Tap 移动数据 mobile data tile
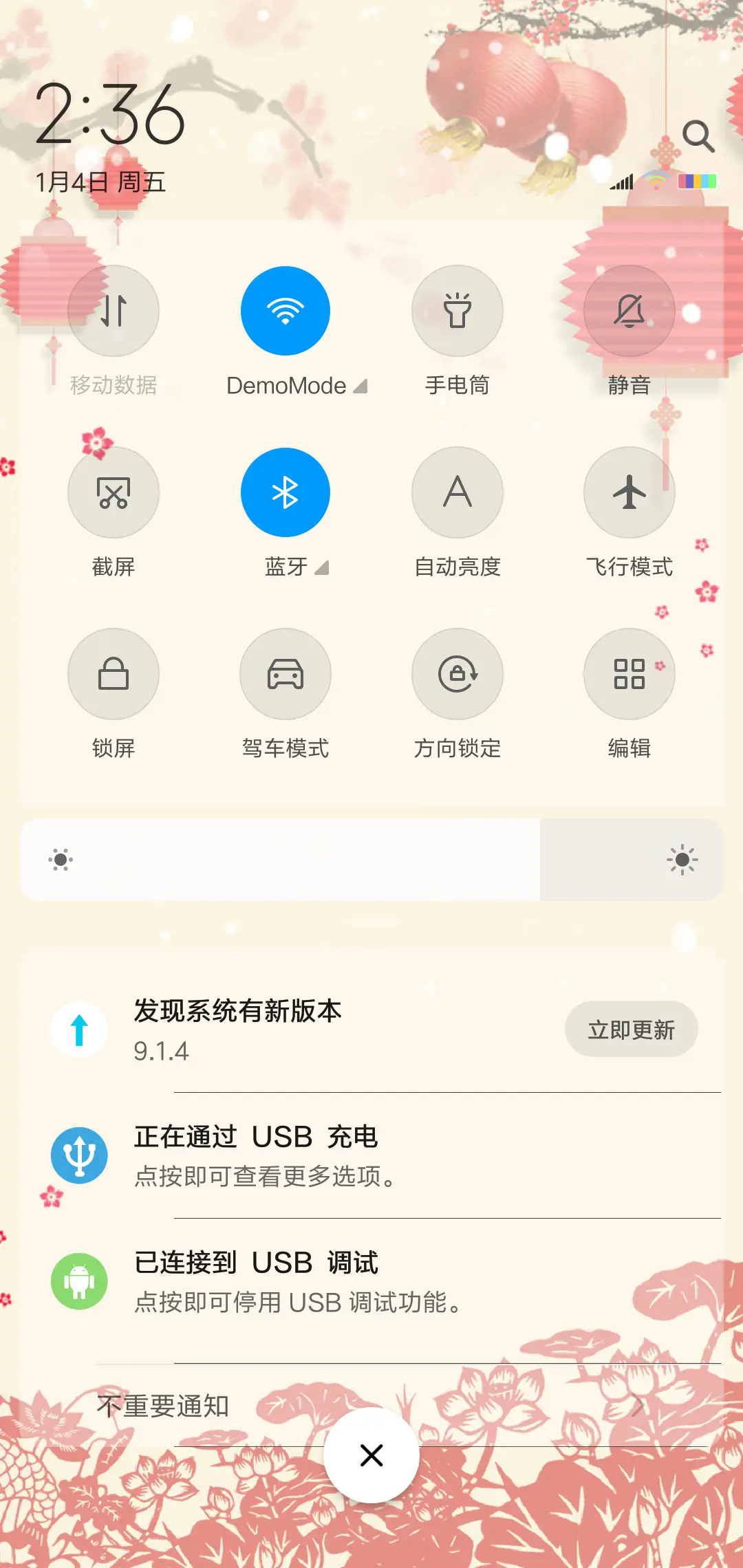Image resolution: width=743 pixels, height=1568 pixels. [114, 311]
